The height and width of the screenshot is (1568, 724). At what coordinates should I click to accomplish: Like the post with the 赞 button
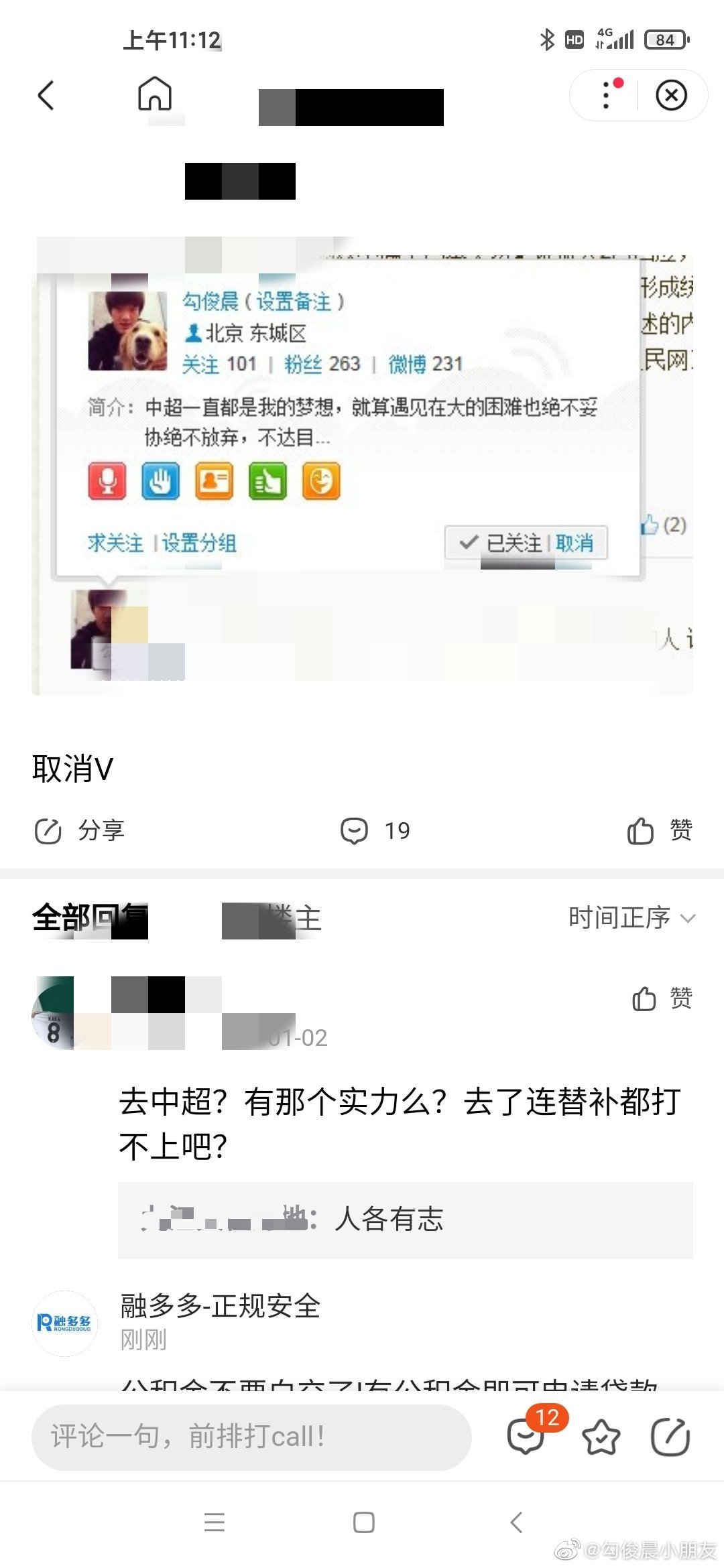click(660, 831)
